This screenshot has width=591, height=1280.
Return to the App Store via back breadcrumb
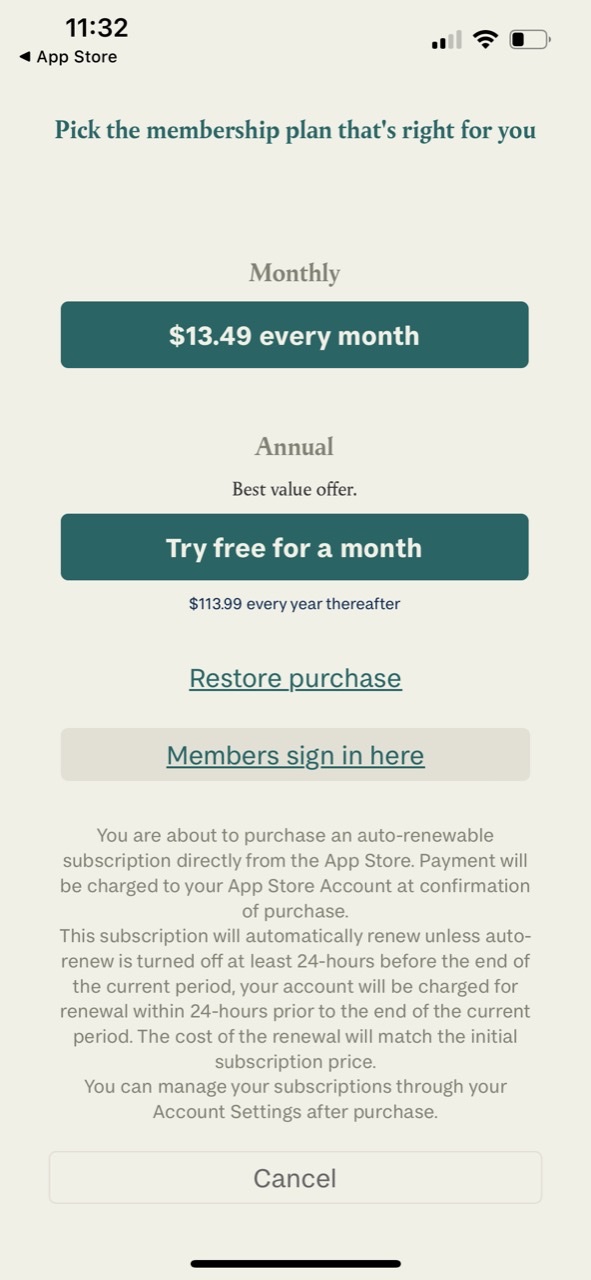[68, 57]
